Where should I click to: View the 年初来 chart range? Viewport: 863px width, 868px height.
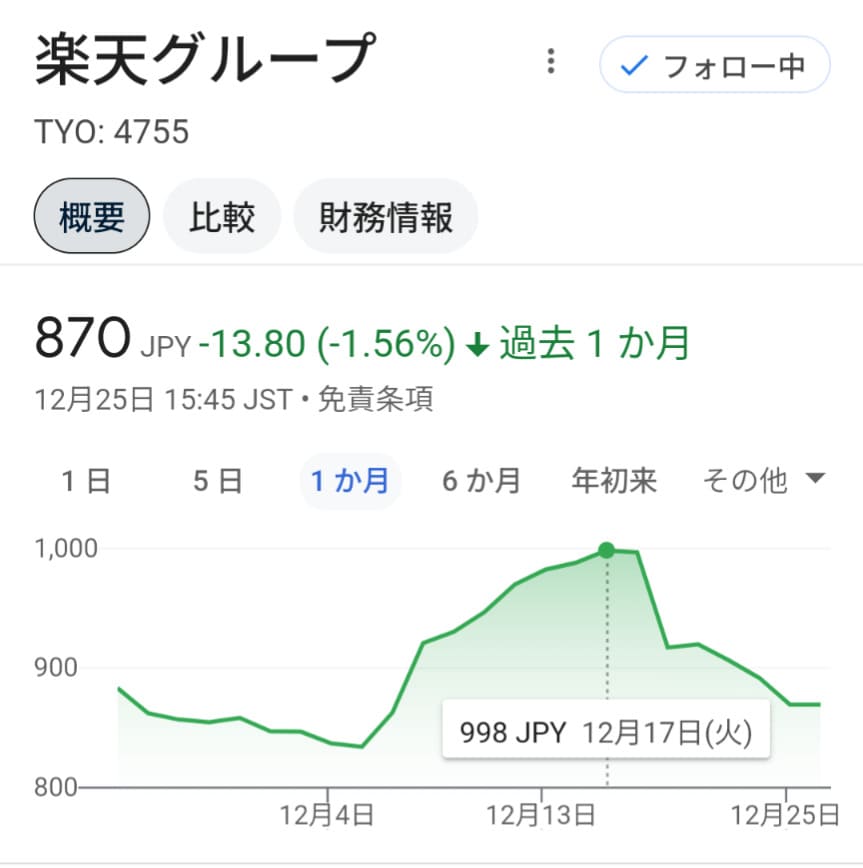point(614,481)
